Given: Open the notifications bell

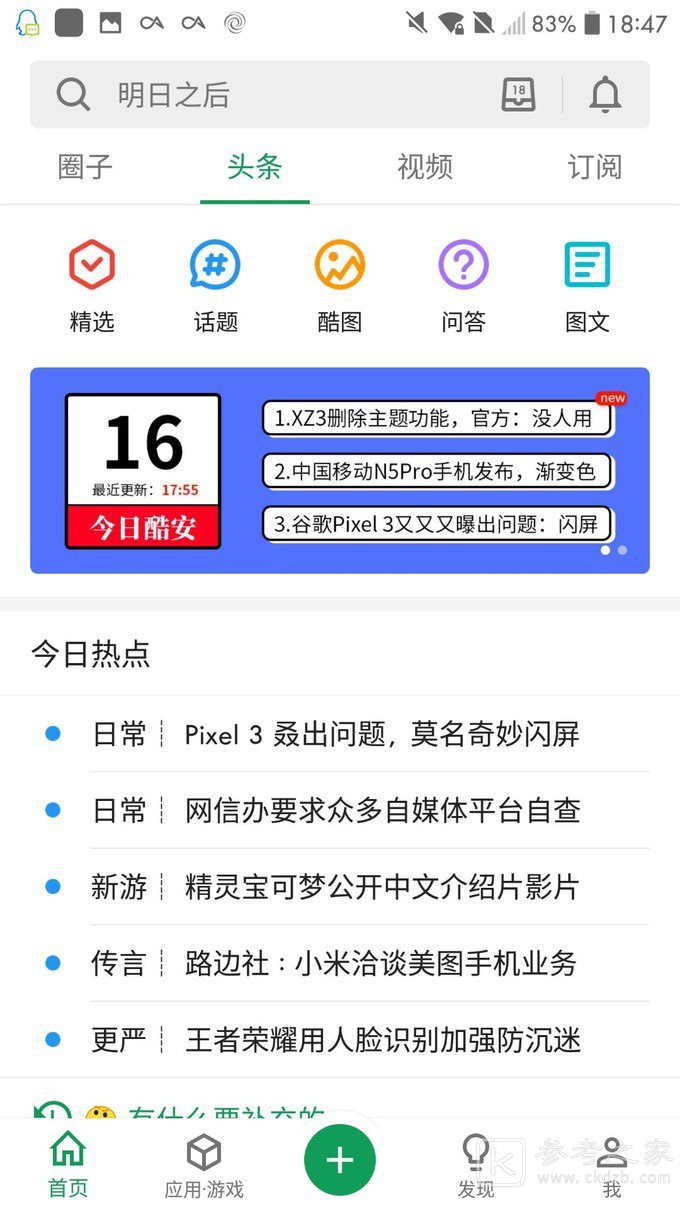Looking at the screenshot, I should coord(605,95).
